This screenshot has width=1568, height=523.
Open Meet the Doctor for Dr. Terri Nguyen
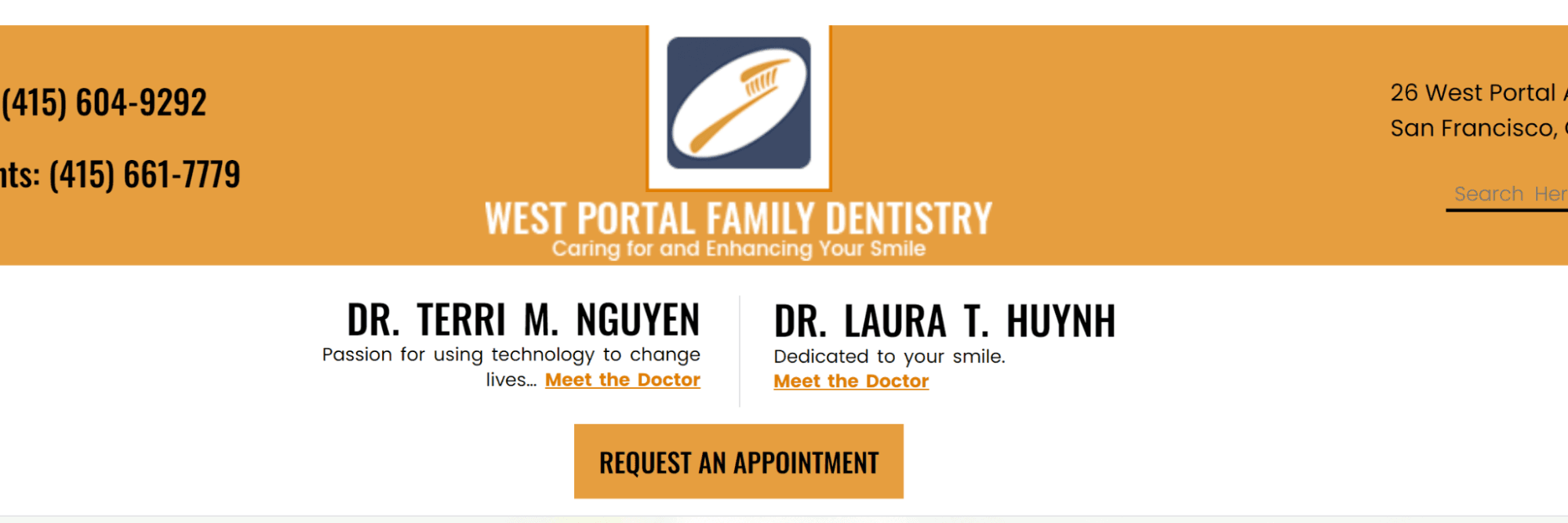[x=622, y=380]
